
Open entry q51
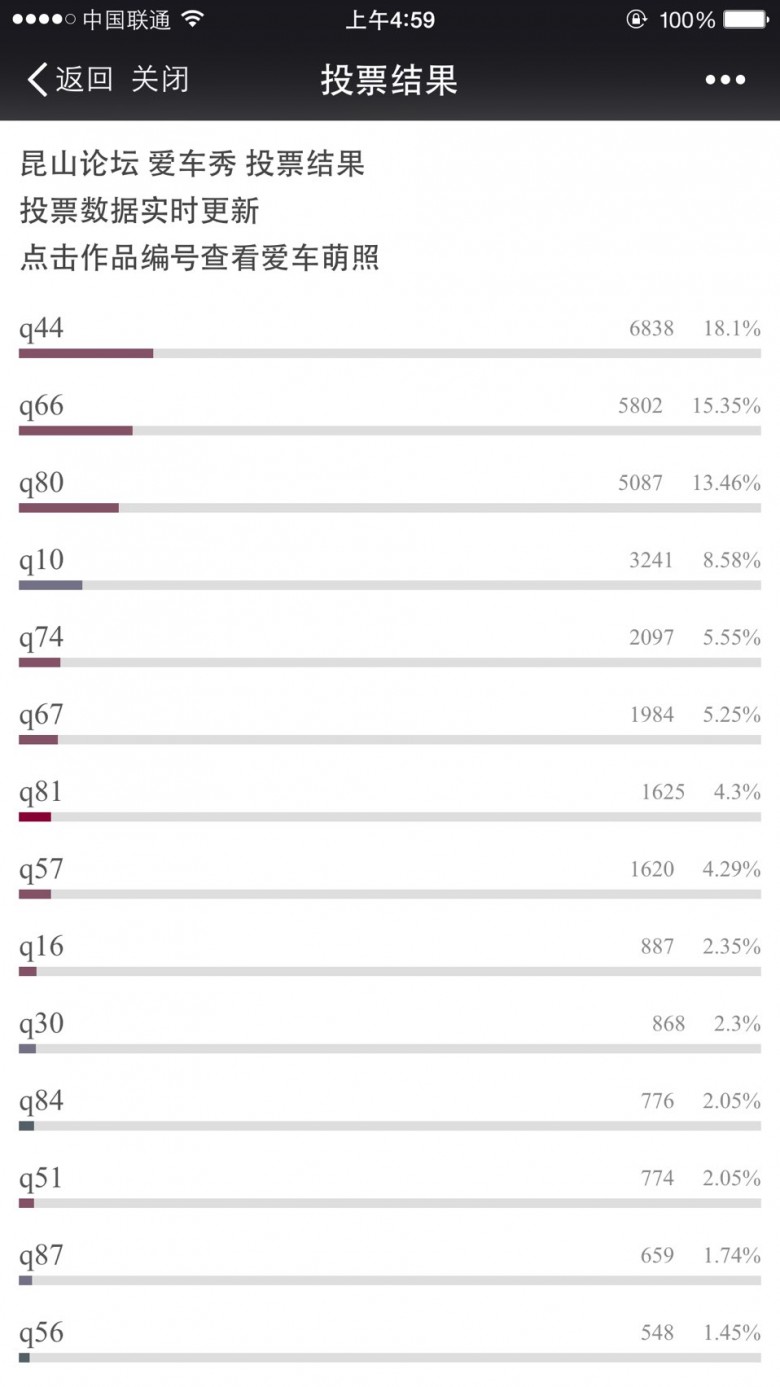pyautogui.click(x=41, y=1179)
